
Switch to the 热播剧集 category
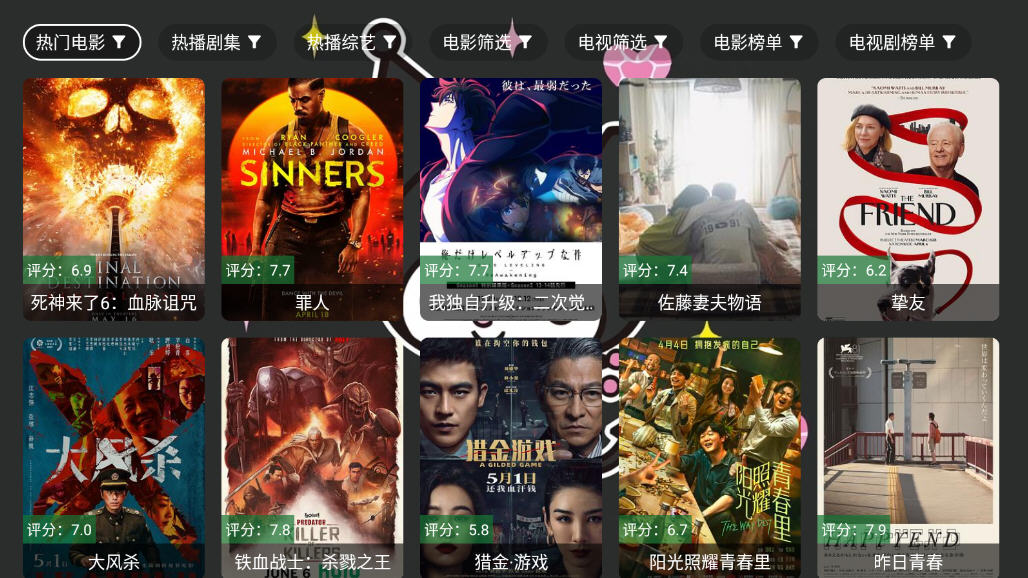pos(217,42)
